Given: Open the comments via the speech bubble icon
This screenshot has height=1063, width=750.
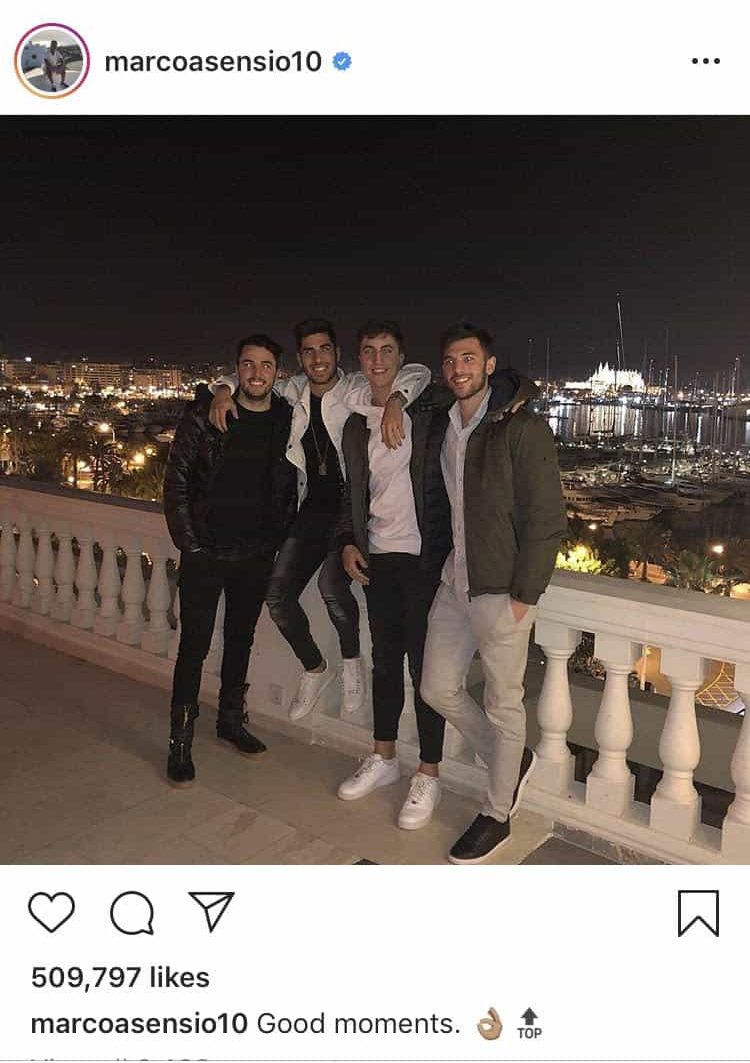Looking at the screenshot, I should pyautogui.click(x=131, y=912).
